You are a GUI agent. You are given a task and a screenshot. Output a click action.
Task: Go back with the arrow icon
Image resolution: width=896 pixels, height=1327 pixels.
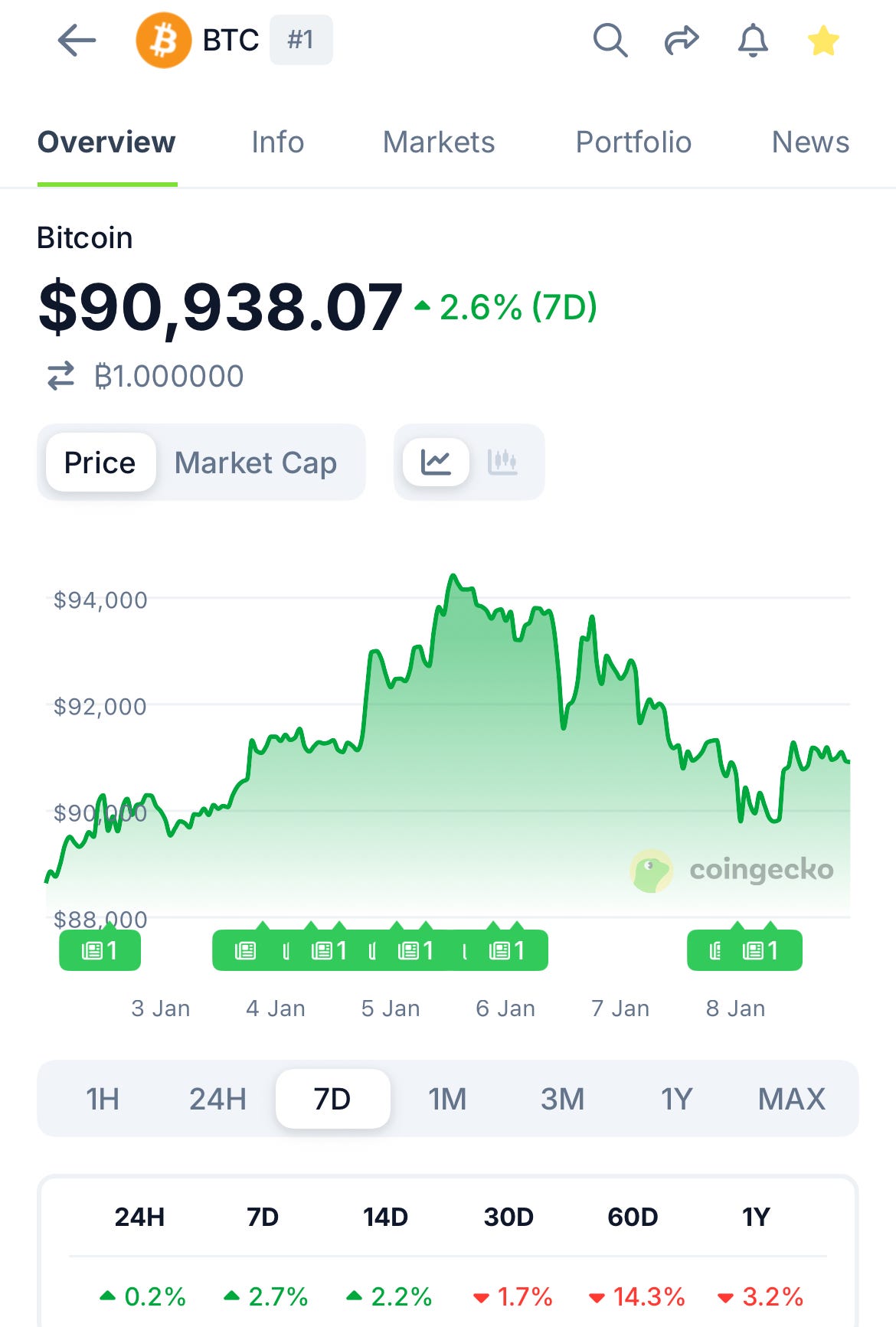77,41
